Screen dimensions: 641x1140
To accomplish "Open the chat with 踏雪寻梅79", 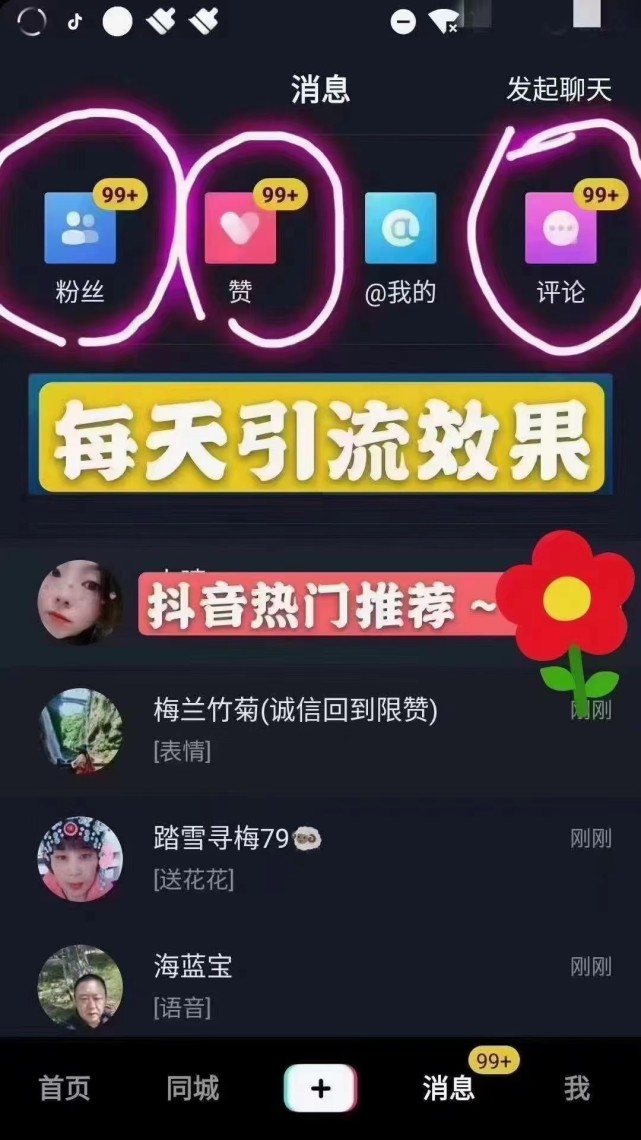I will (x=320, y=858).
